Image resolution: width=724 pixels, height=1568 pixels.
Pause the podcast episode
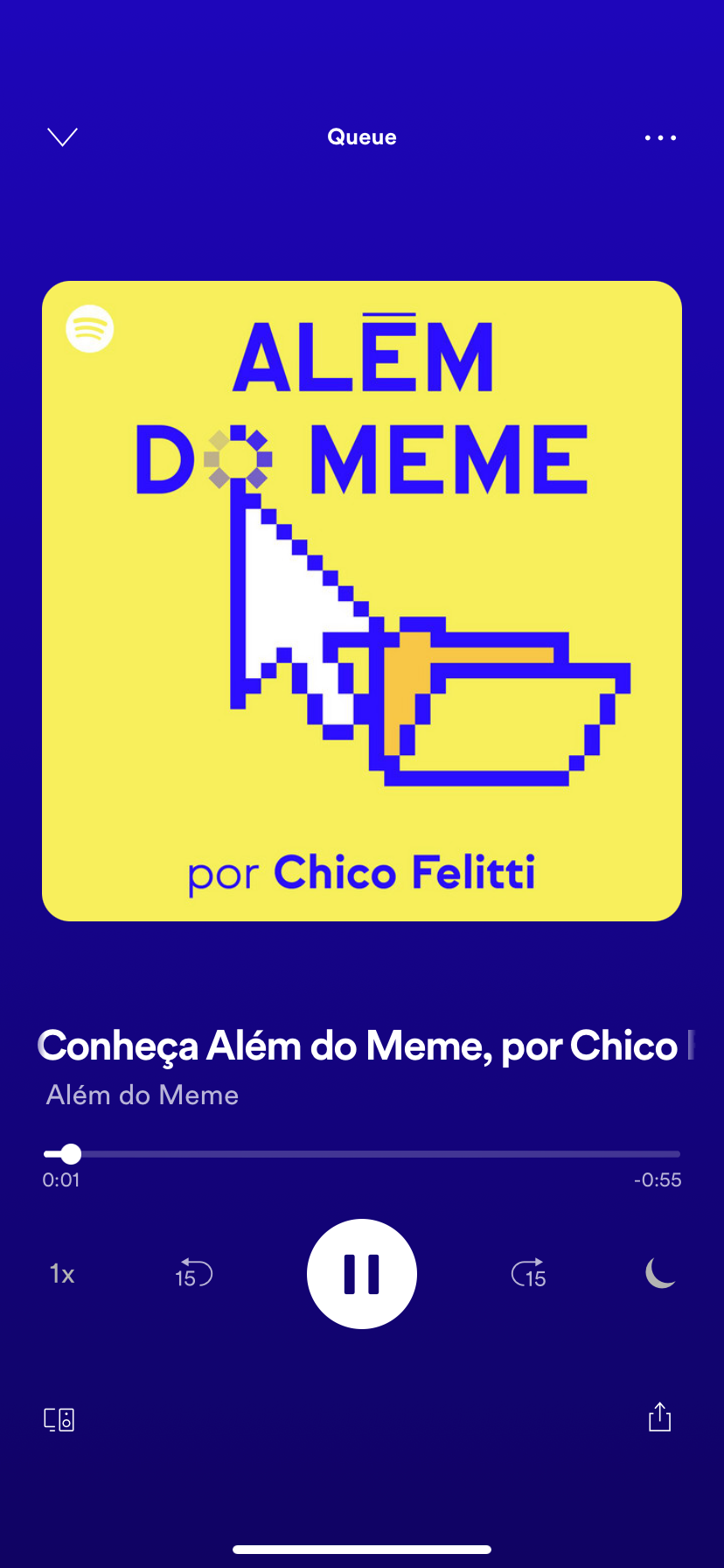point(362,1274)
